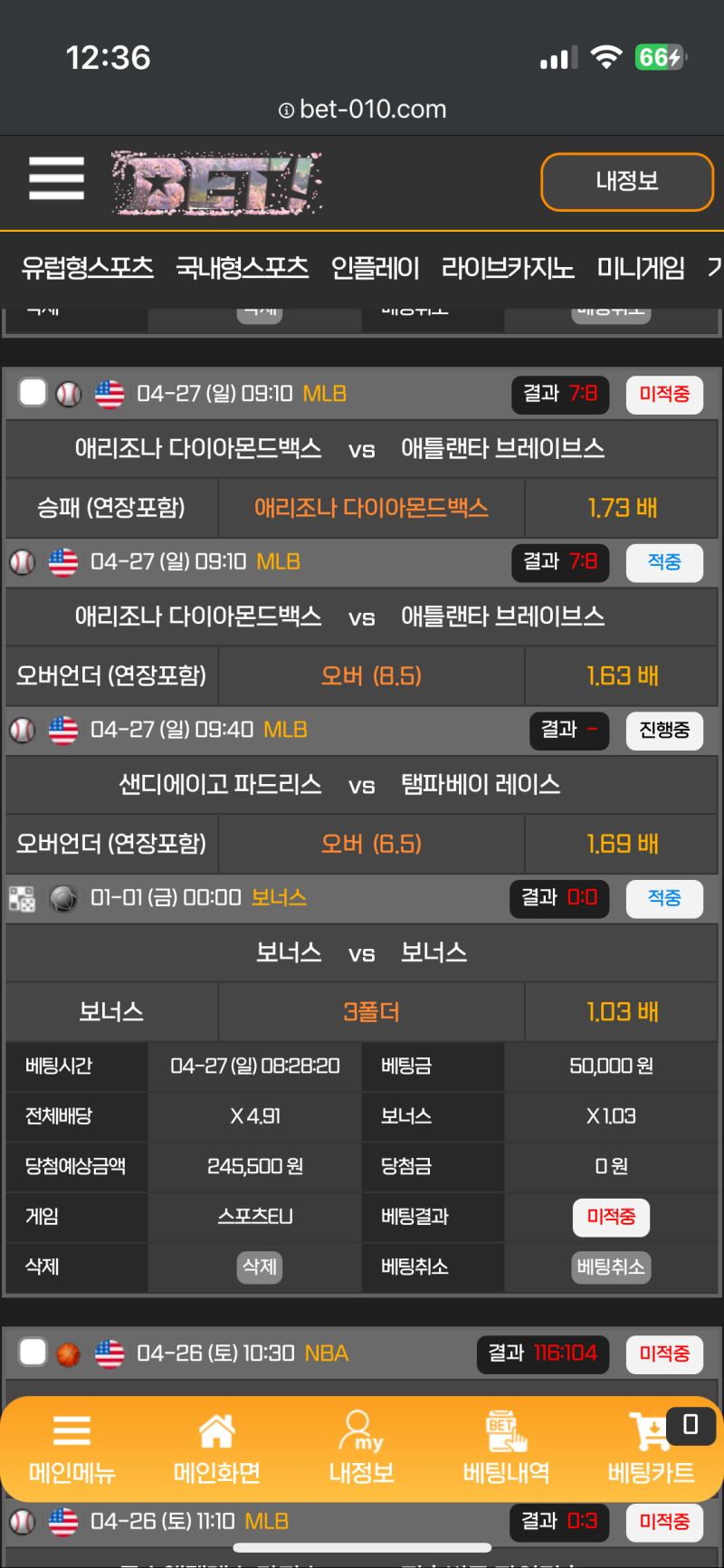Delete the bet with the 삭제 button
724x1568 pixels.
click(260, 1267)
